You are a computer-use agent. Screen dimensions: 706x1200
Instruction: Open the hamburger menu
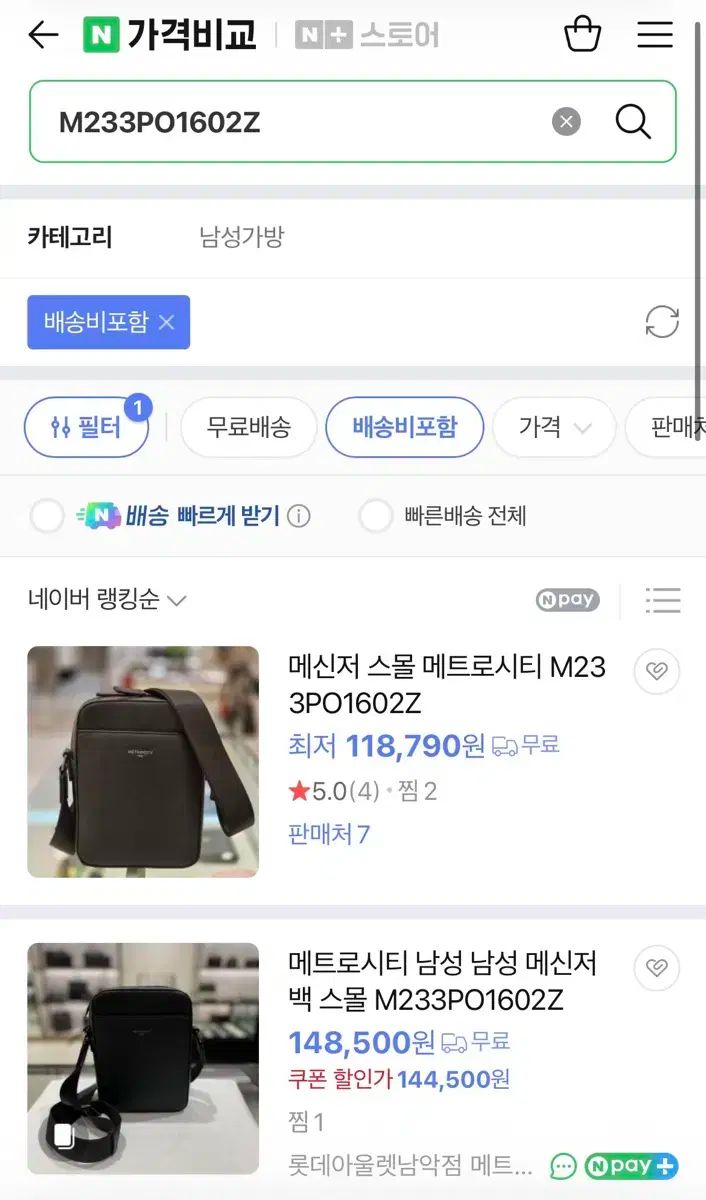pyautogui.click(x=655, y=35)
